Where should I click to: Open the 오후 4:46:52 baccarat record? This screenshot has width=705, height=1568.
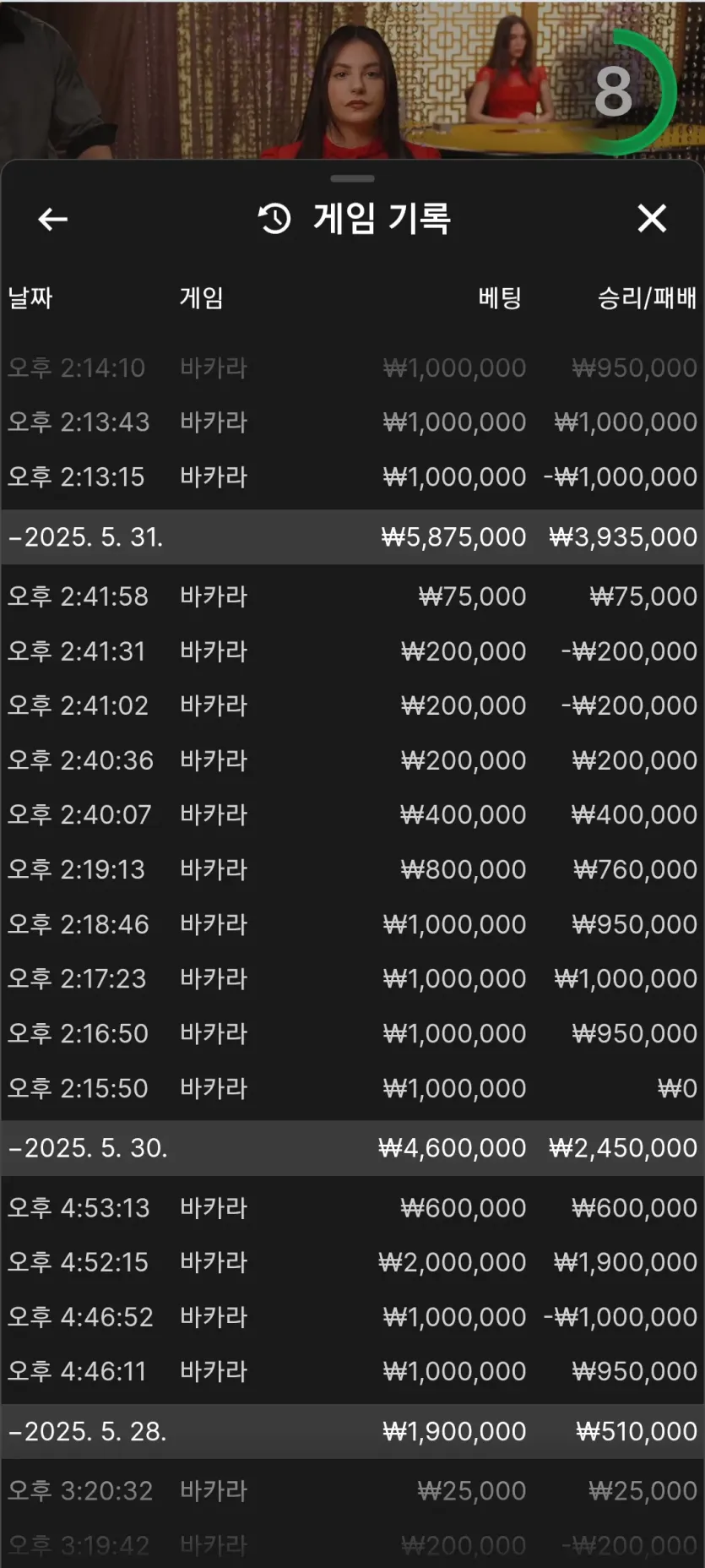352,1317
